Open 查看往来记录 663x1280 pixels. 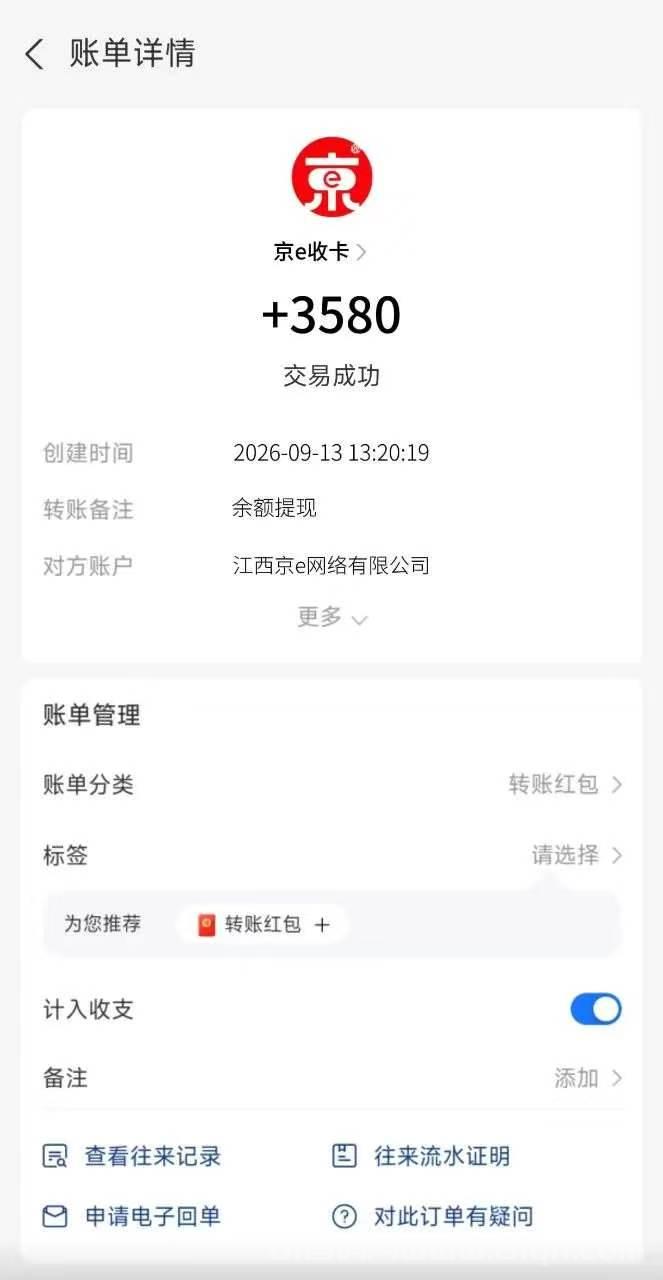pos(131,1157)
